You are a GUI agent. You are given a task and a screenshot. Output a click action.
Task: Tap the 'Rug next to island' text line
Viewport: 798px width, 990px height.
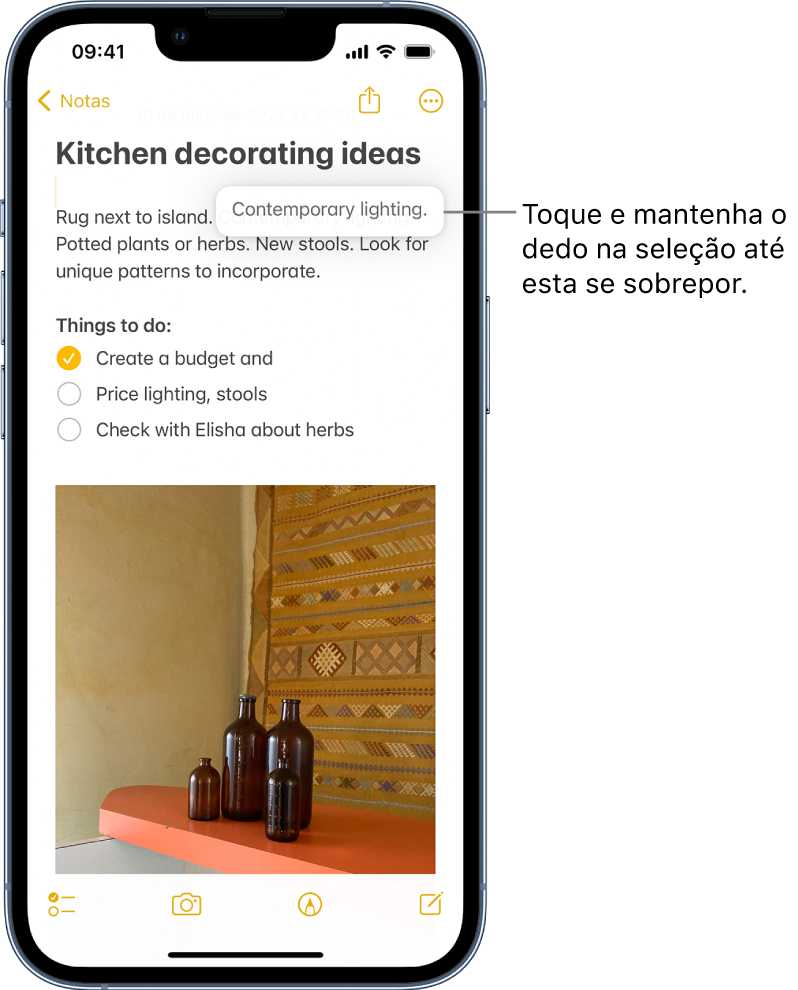tap(130, 216)
